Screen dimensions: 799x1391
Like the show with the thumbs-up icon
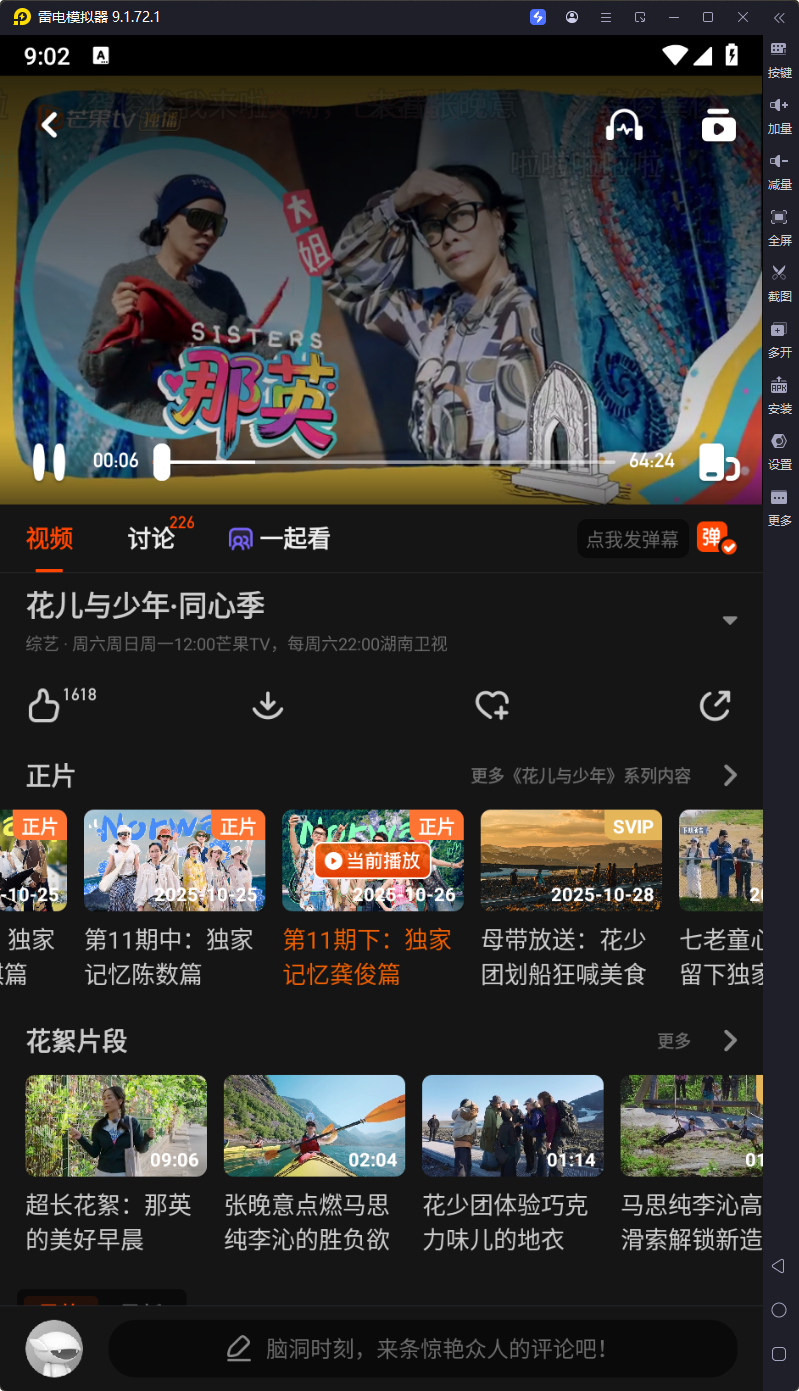[43, 705]
